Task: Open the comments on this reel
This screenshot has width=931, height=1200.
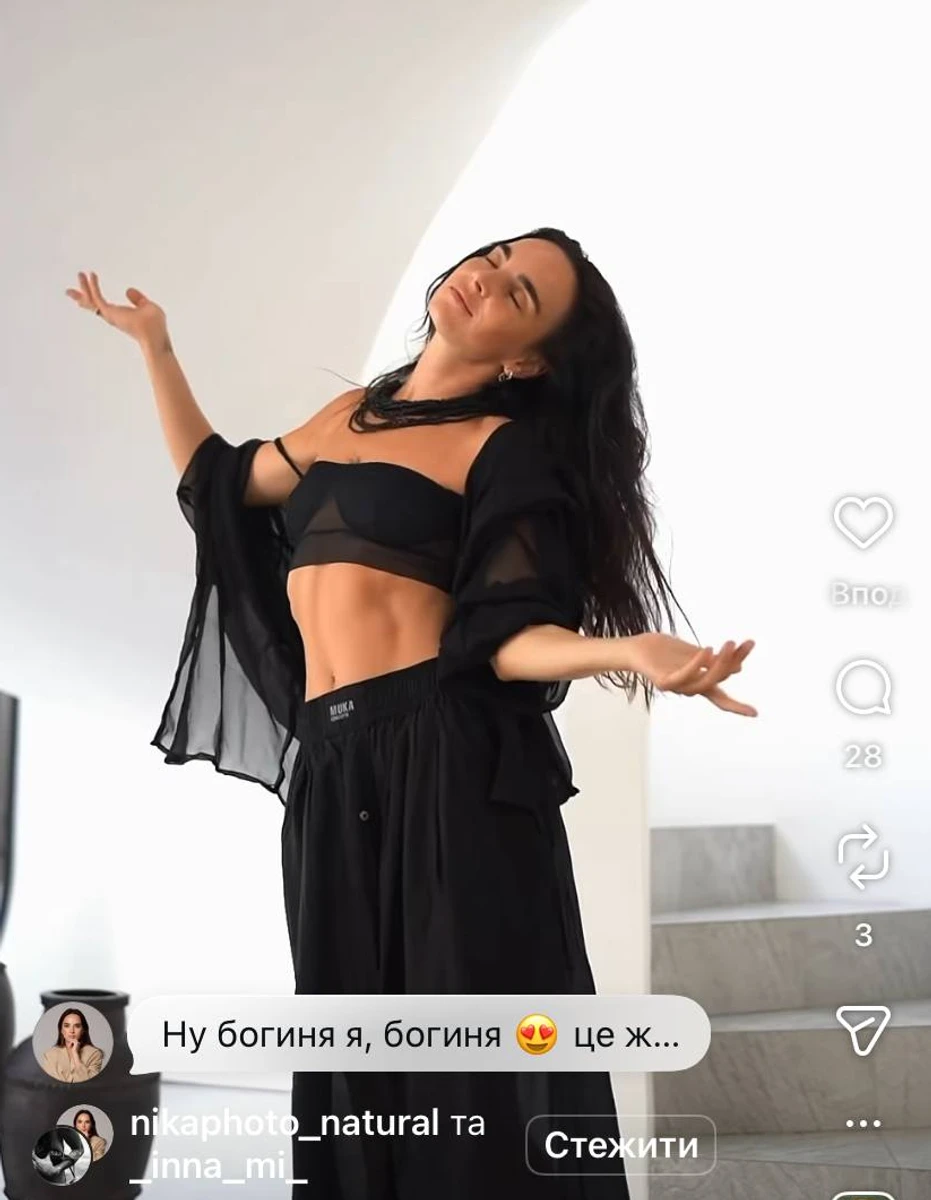Action: (862, 688)
